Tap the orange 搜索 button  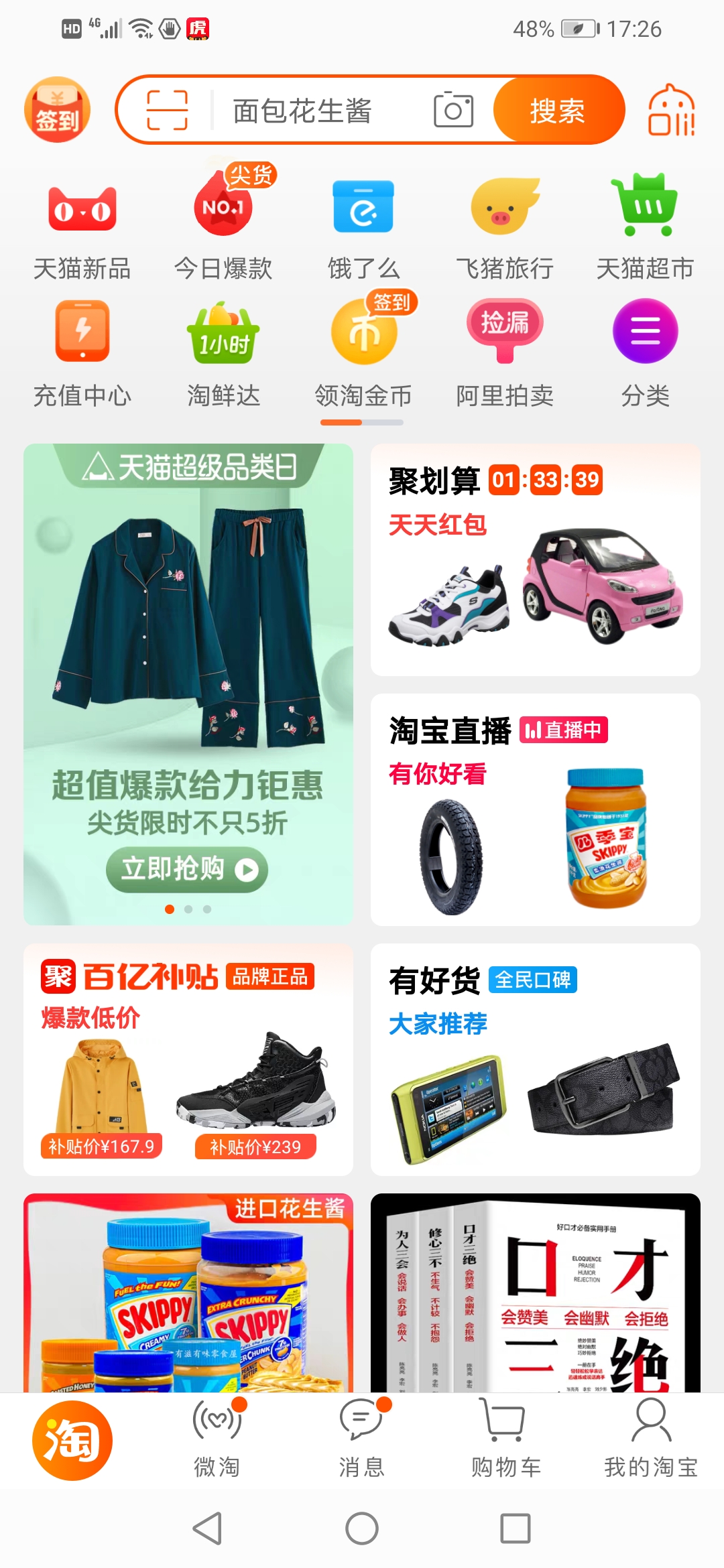(x=557, y=110)
